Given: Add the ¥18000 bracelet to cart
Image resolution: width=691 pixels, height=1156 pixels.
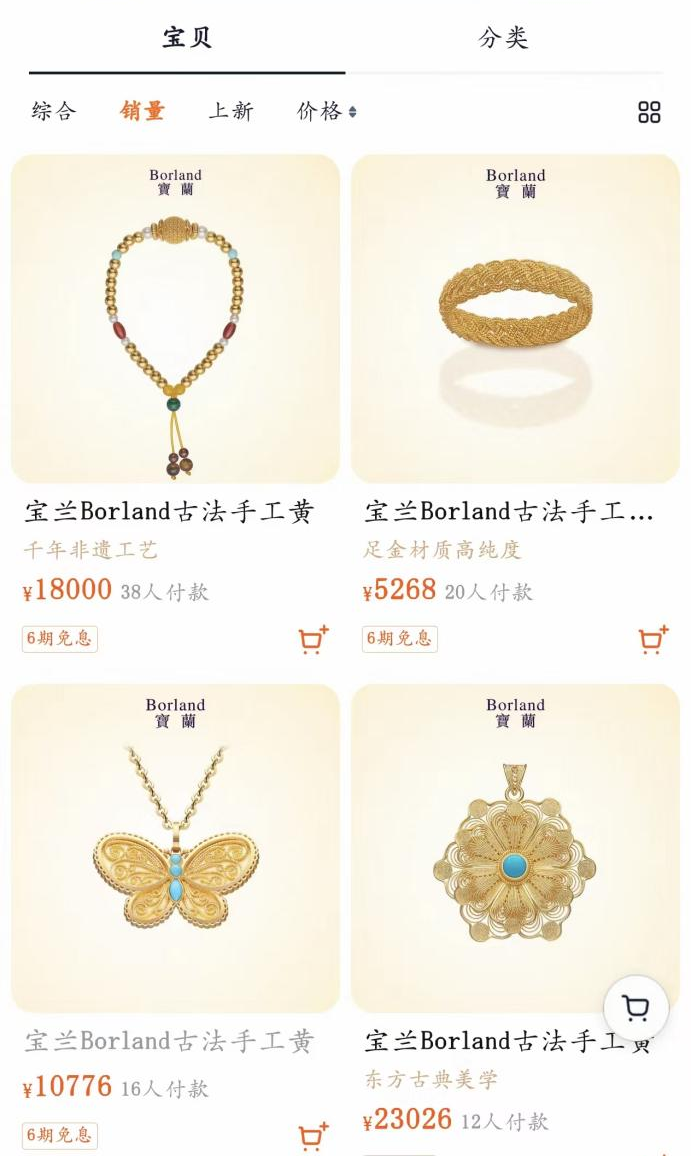Looking at the screenshot, I should coord(313,639).
